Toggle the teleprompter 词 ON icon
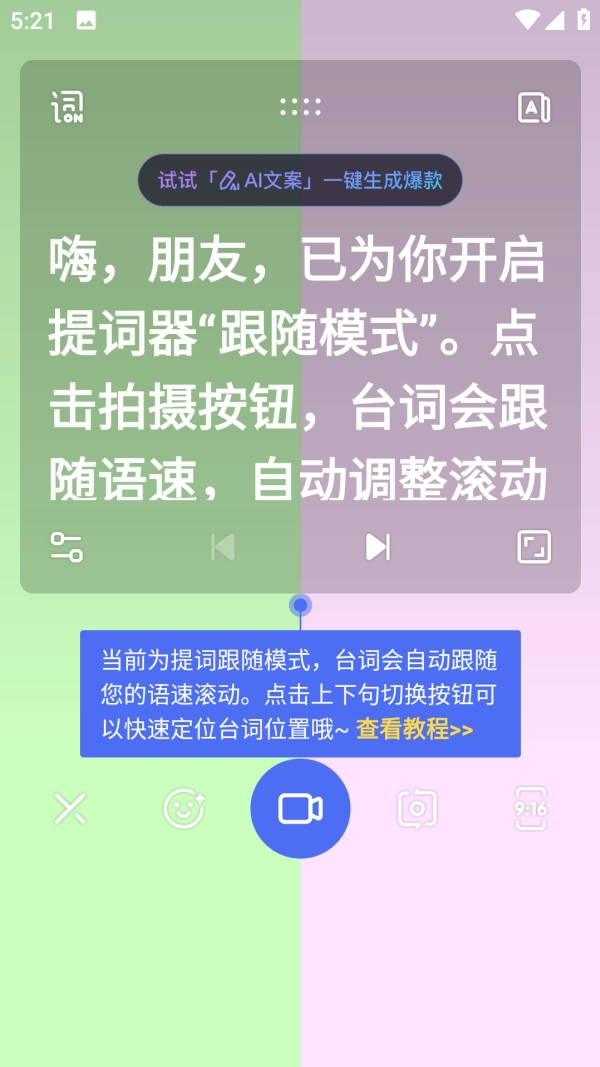This screenshot has width=600, height=1067. (x=67, y=107)
